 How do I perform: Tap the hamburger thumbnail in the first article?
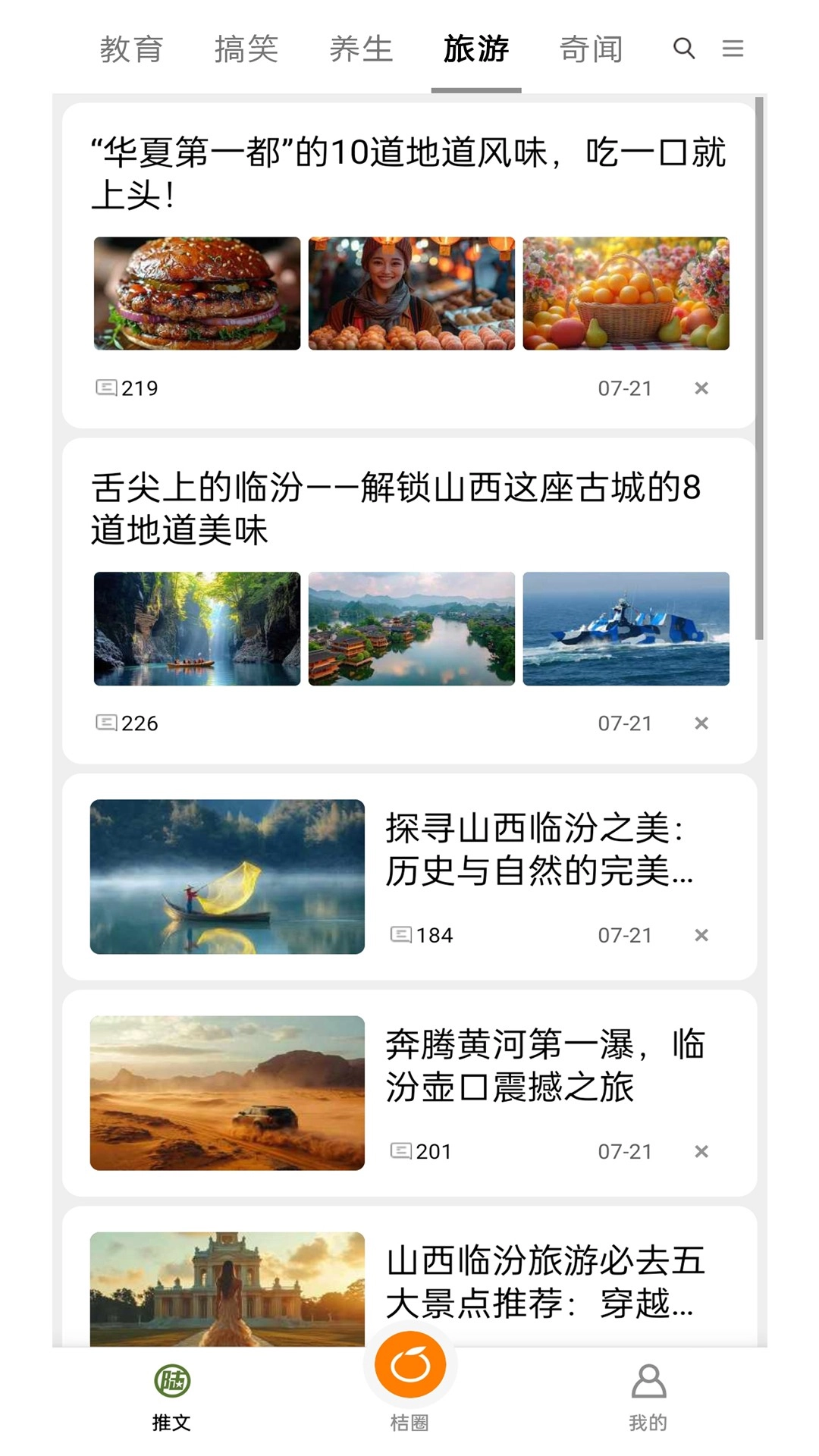tap(195, 293)
